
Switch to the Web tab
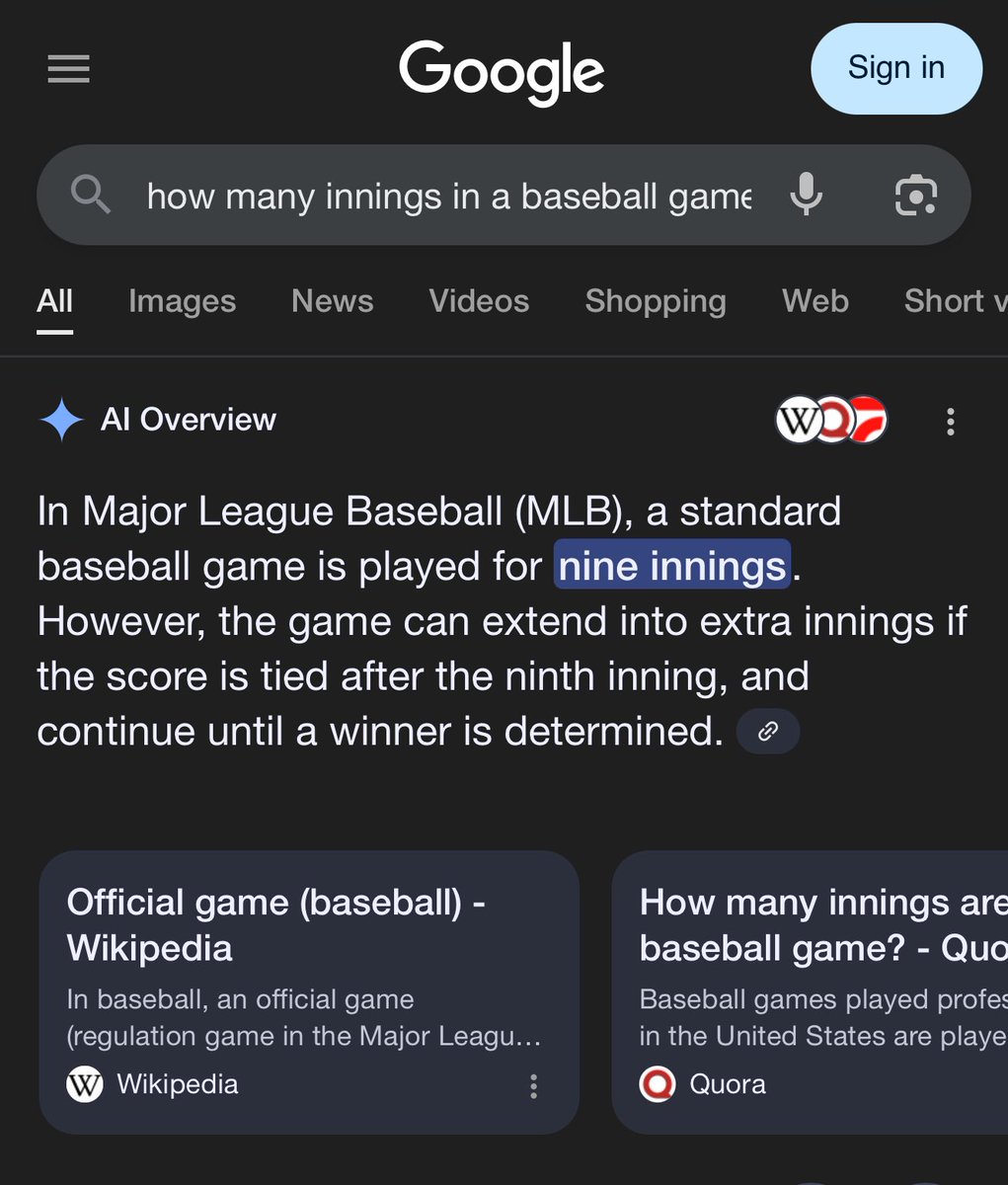pos(815,301)
